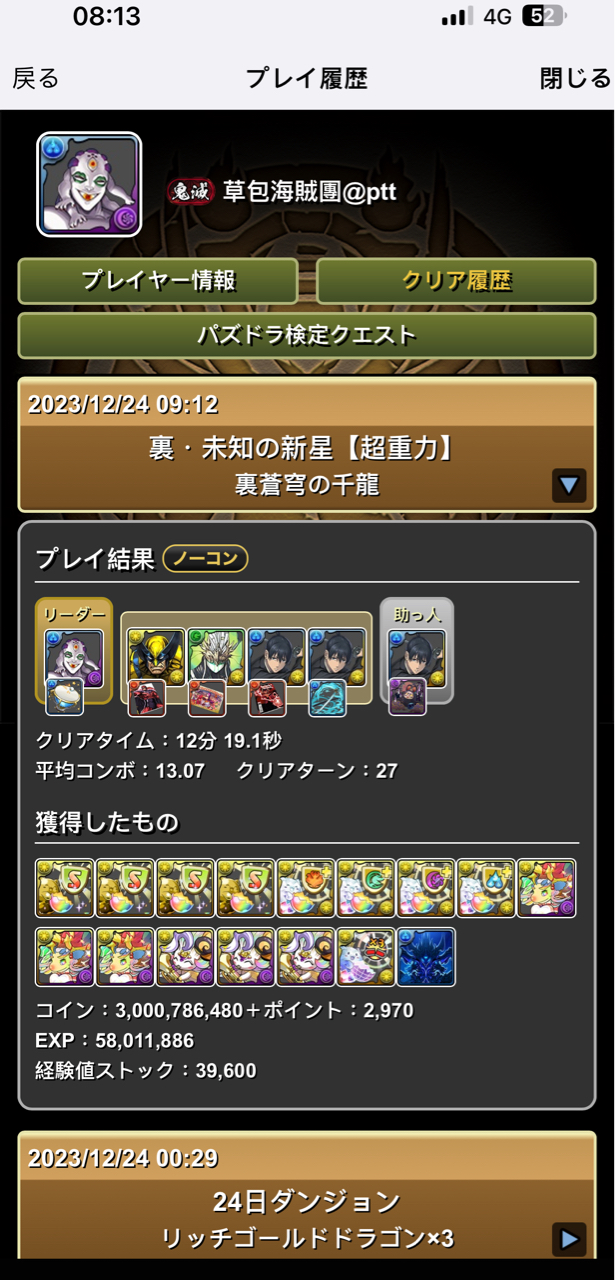
Task: Tap 戻る to go back
Action: click(x=36, y=79)
